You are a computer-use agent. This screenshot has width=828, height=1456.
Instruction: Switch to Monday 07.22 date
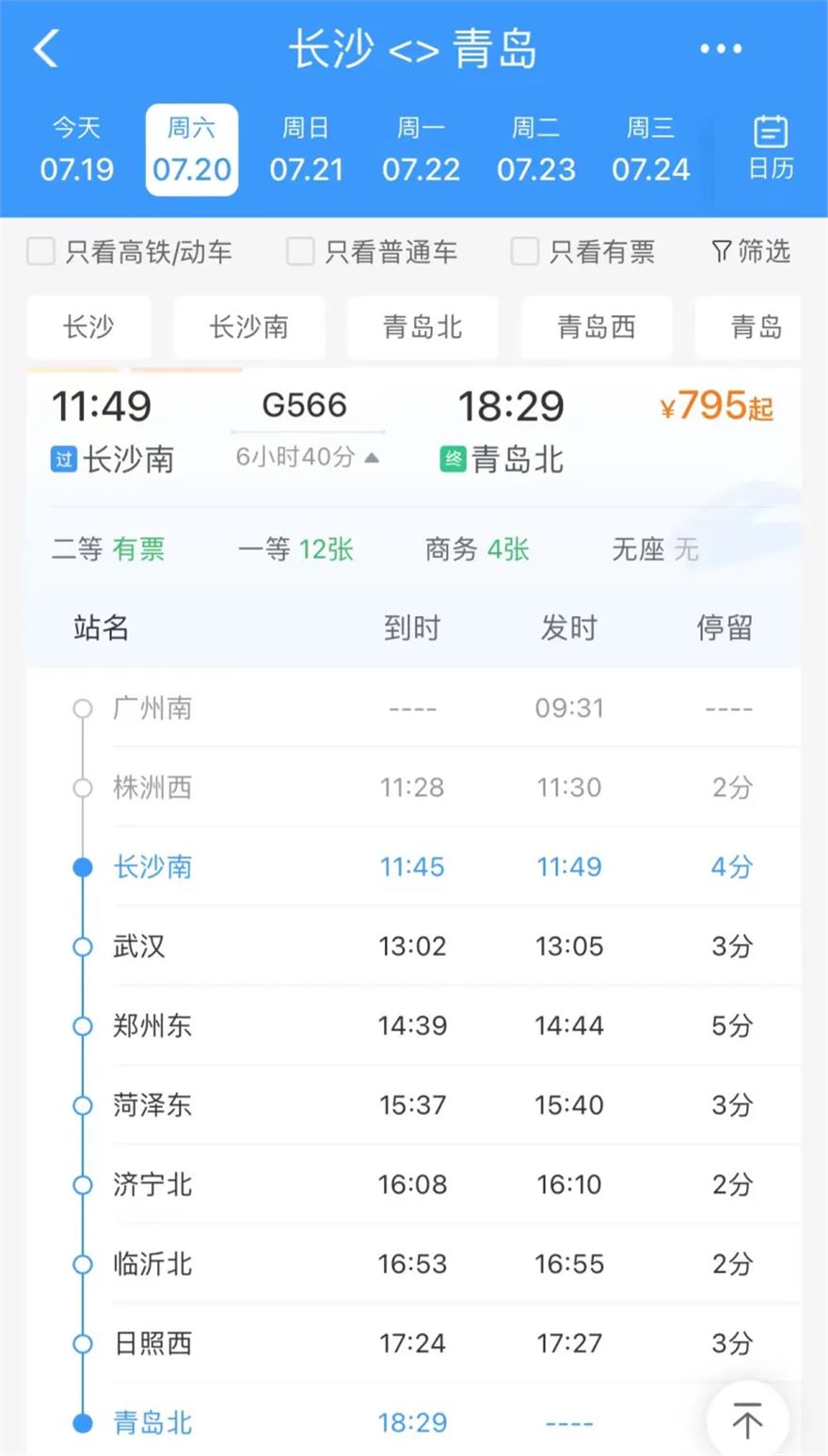[421, 150]
